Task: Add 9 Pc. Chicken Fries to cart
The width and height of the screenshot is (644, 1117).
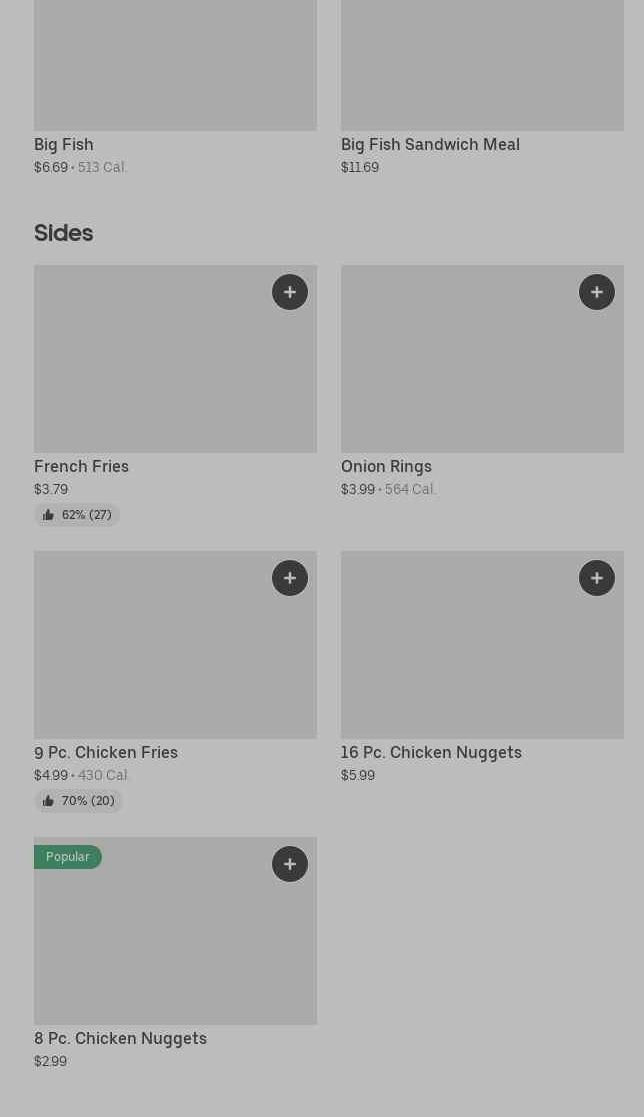Action: (290, 578)
